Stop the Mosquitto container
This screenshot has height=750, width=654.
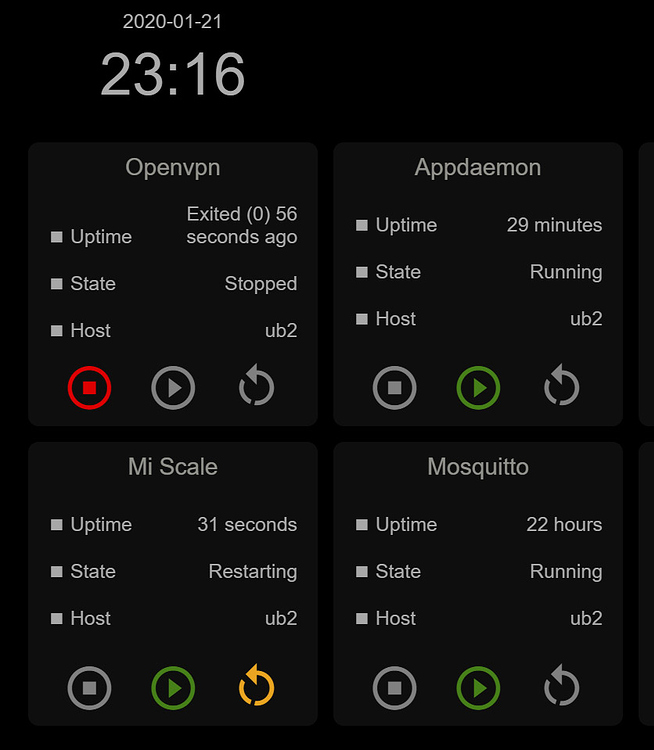click(394, 688)
